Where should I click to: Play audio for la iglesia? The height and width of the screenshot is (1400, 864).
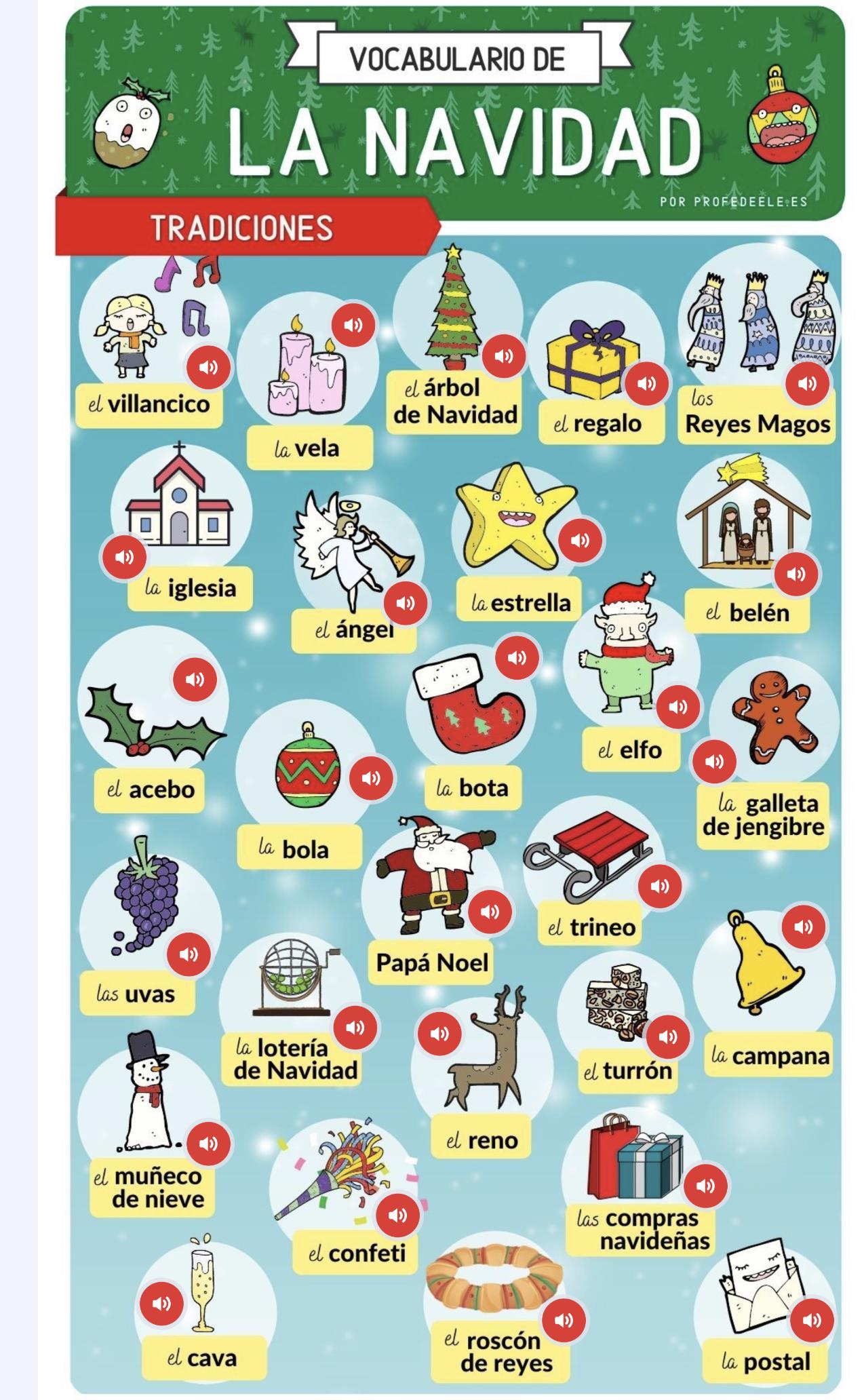coord(124,558)
